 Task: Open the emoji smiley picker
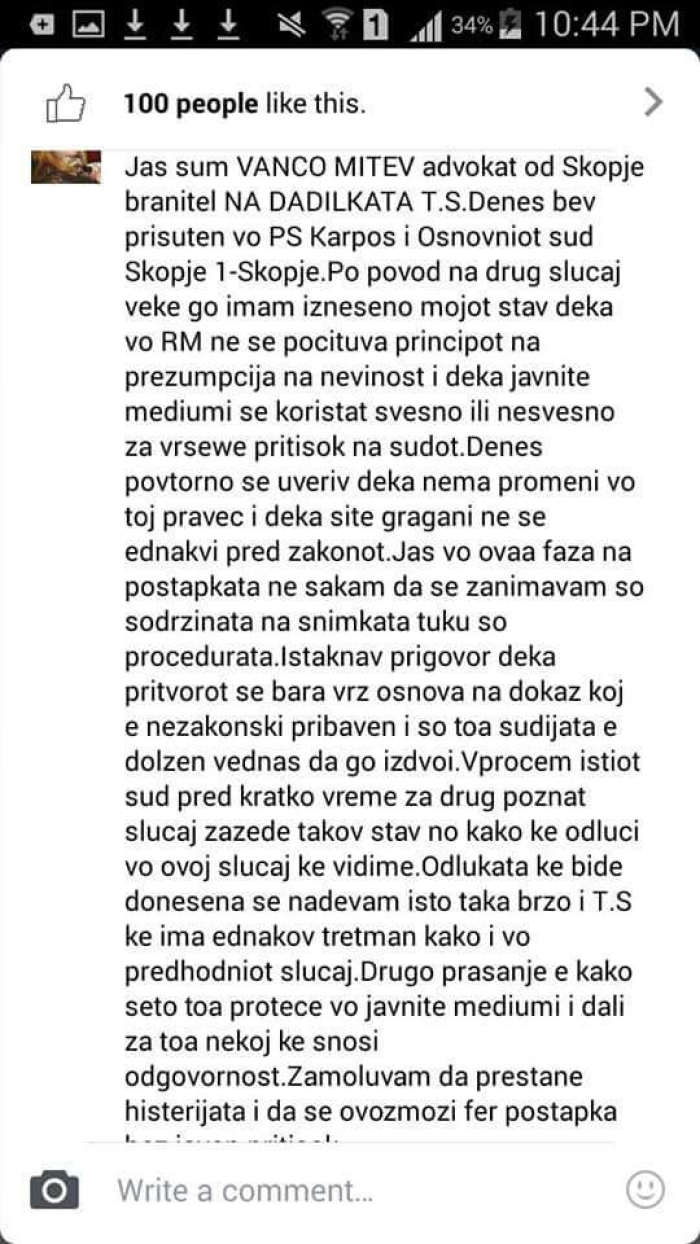[x=645, y=1189]
